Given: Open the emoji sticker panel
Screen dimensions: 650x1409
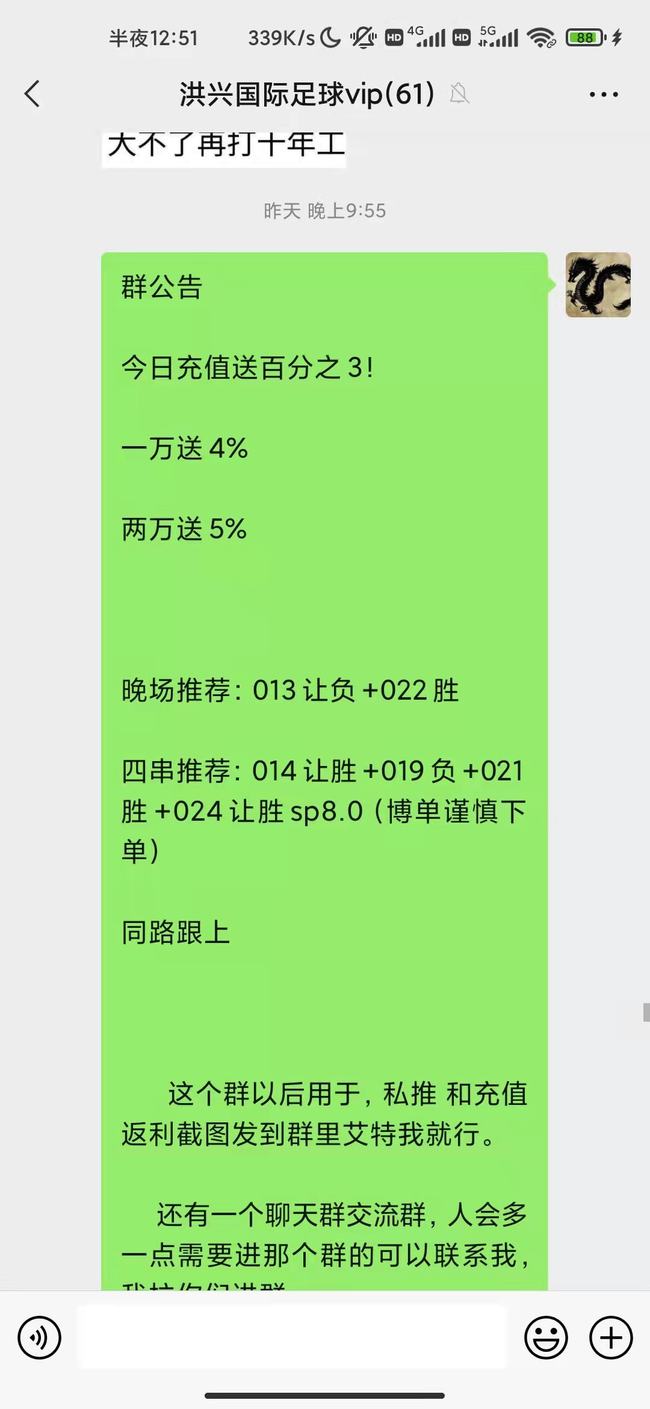Looking at the screenshot, I should tap(546, 1337).
